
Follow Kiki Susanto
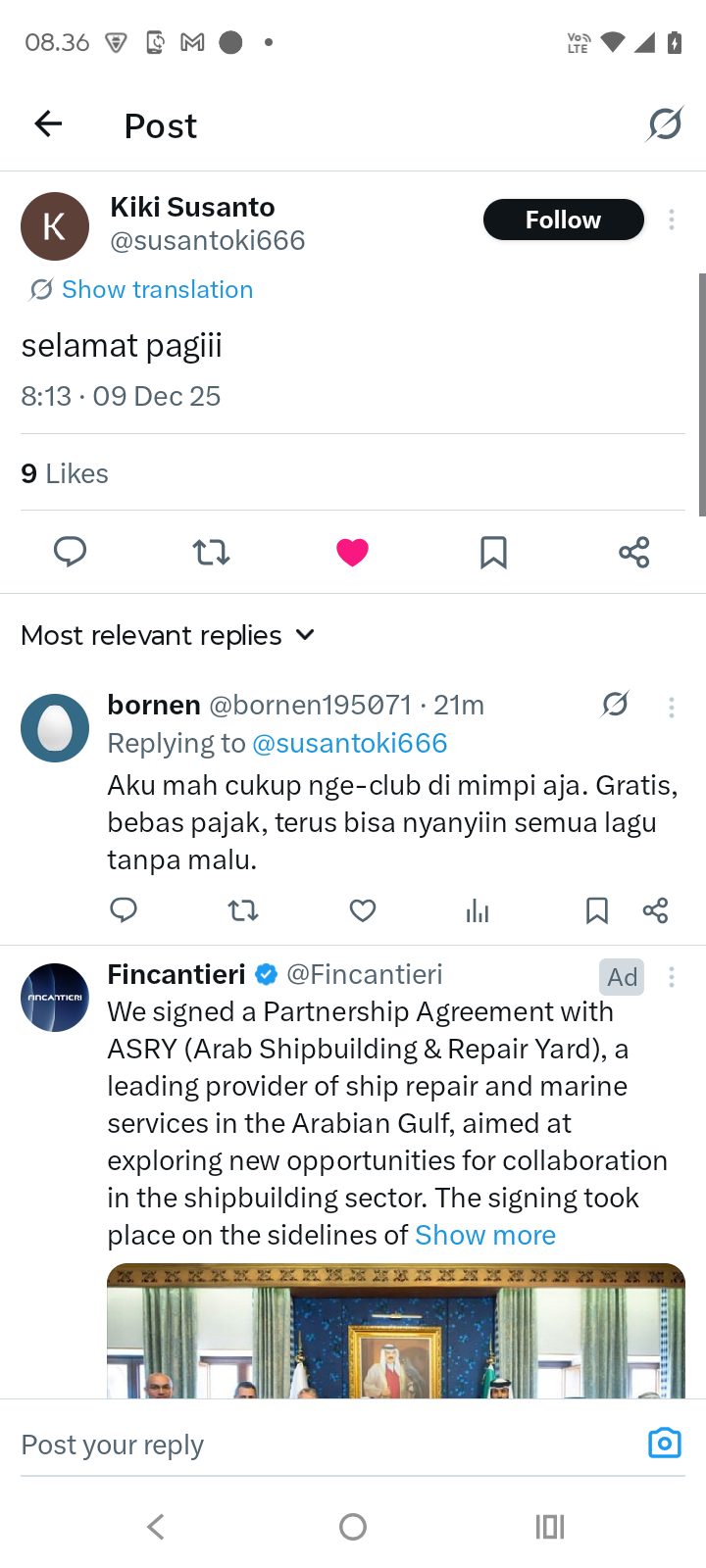563,220
